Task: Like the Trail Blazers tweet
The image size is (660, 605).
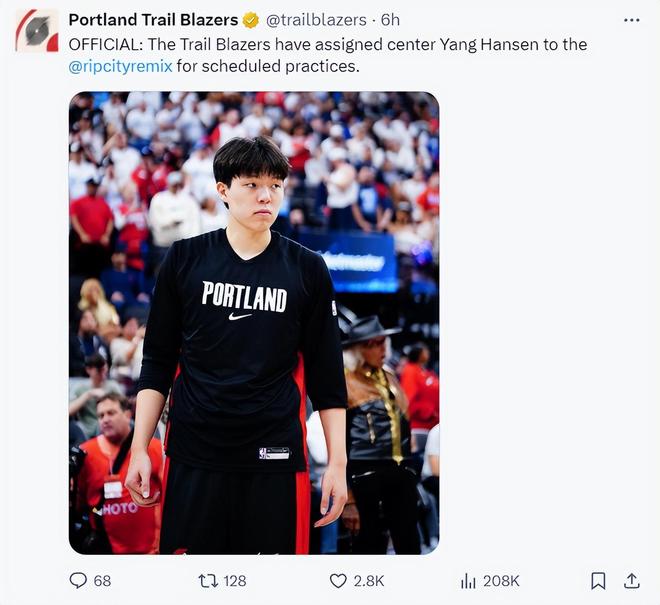Action: (339, 580)
